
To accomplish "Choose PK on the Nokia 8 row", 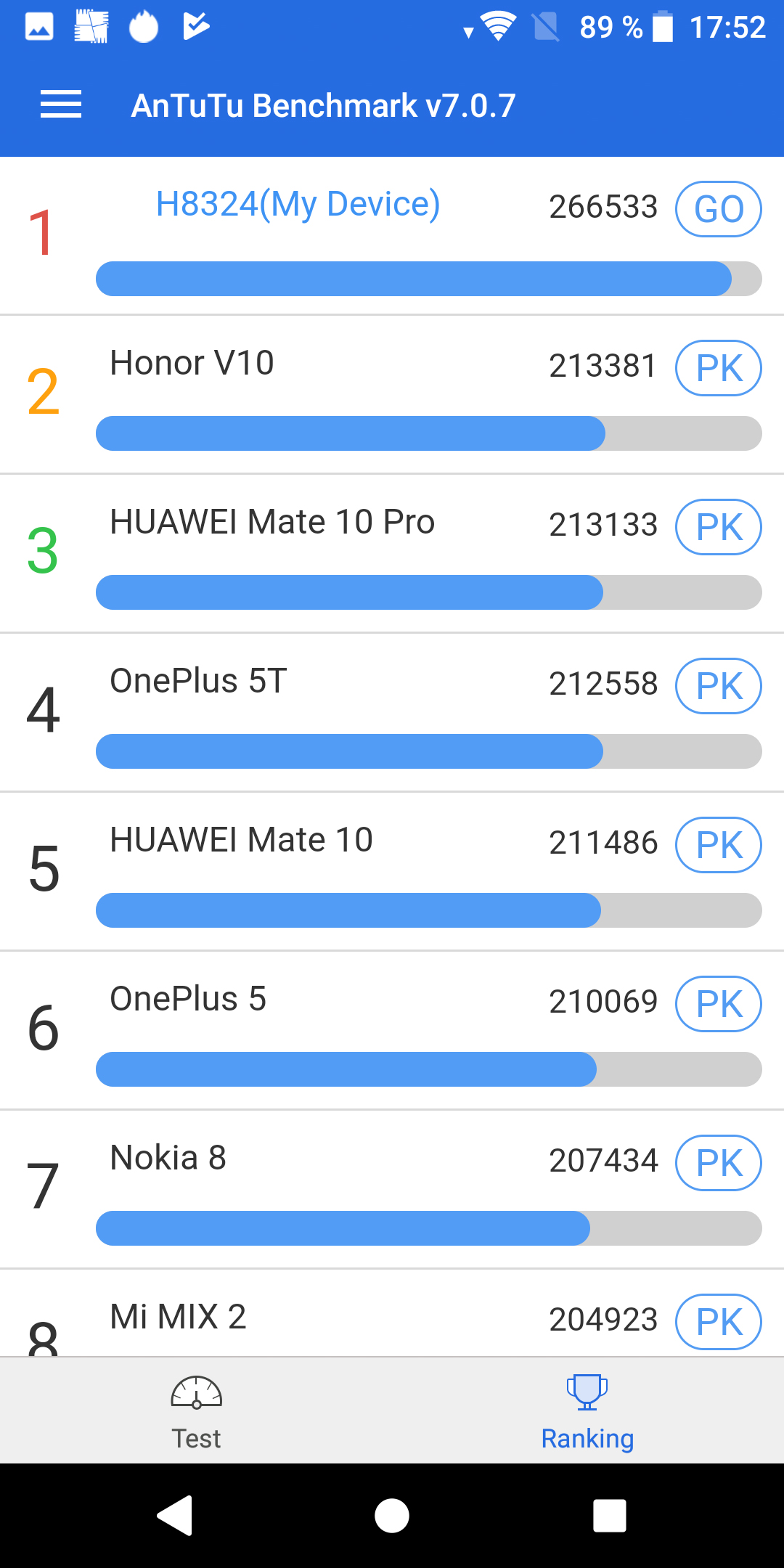I will click(719, 1163).
